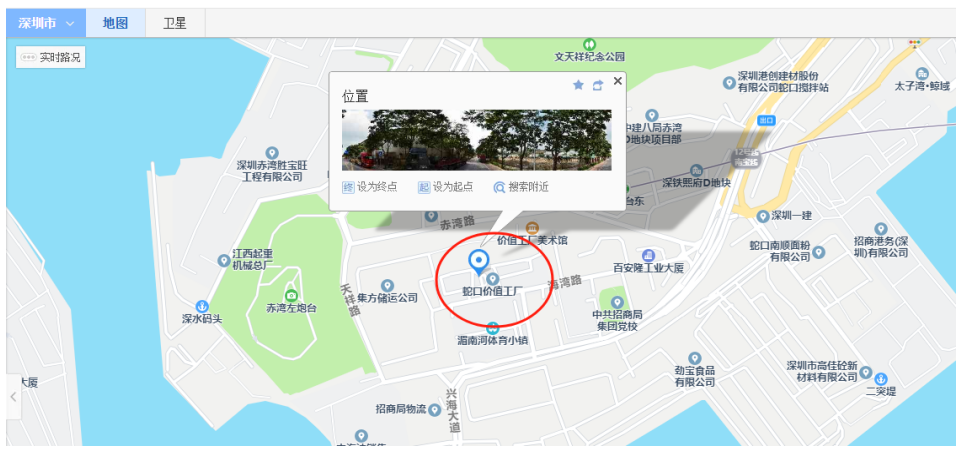Toggle the 实时路况 traffic layer
Screen dimensions: 960x450
[x=51, y=58]
